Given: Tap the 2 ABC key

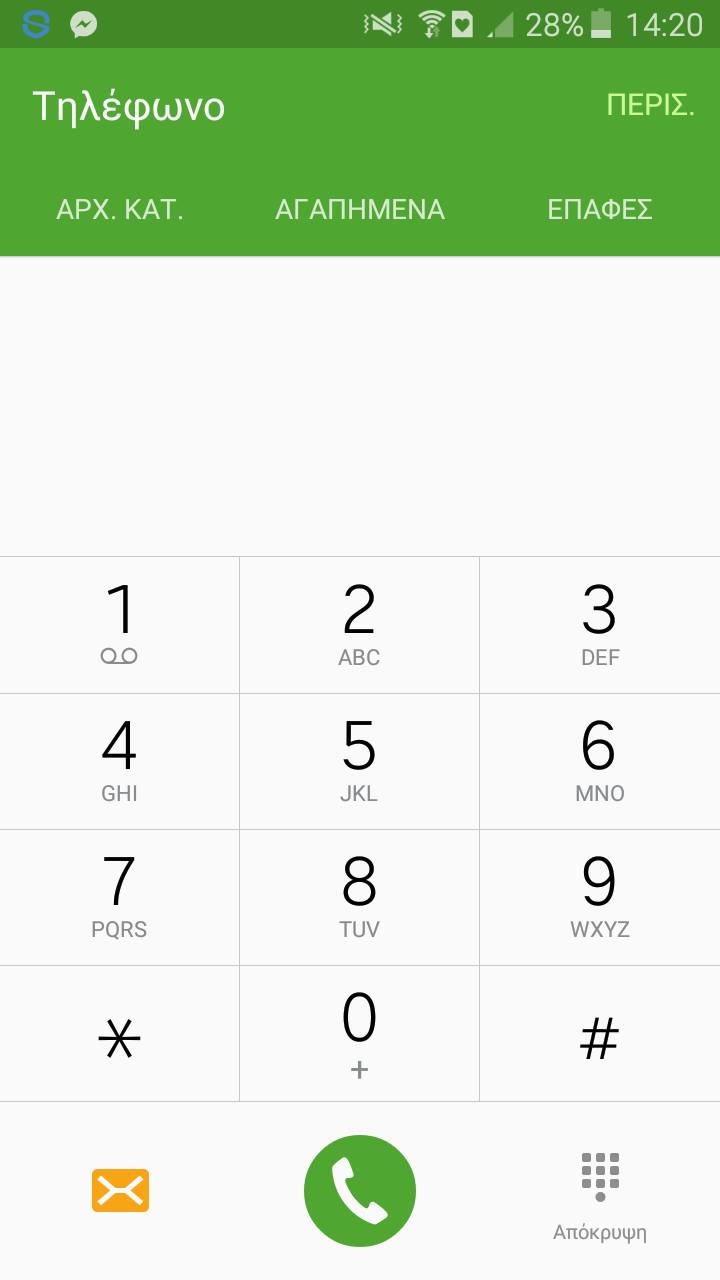Looking at the screenshot, I should point(360,625).
